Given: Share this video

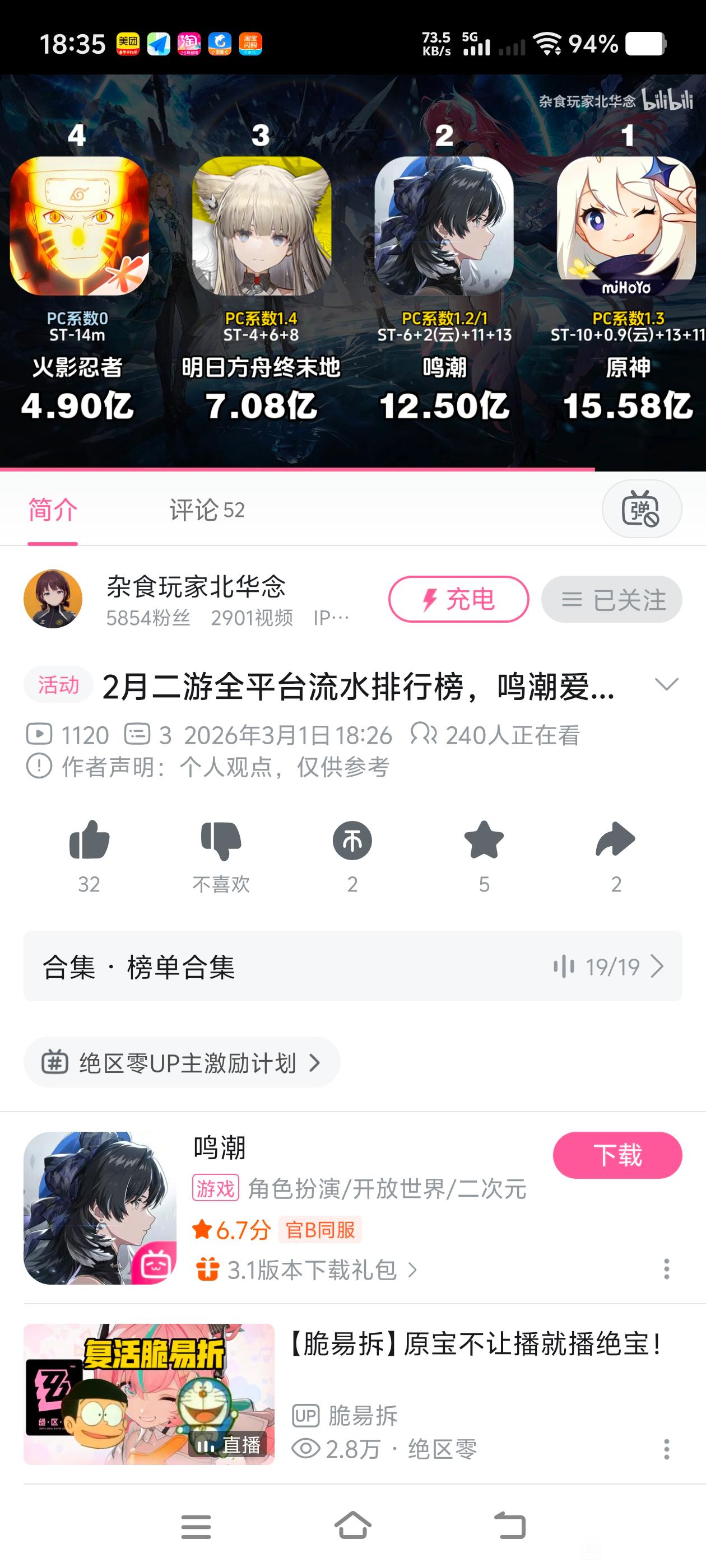Looking at the screenshot, I should tap(615, 841).
